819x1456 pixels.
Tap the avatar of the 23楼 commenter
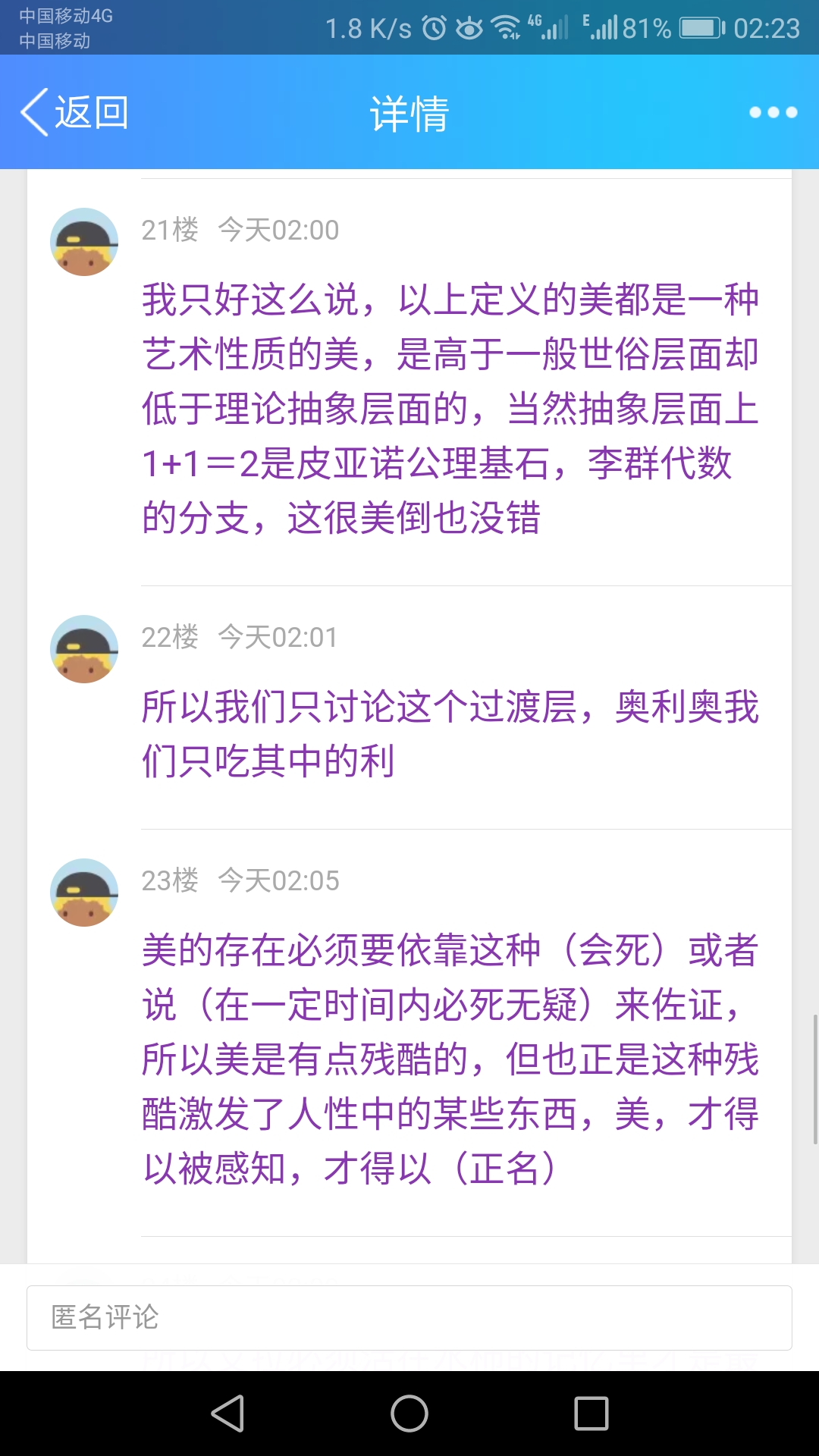pyautogui.click(x=84, y=893)
